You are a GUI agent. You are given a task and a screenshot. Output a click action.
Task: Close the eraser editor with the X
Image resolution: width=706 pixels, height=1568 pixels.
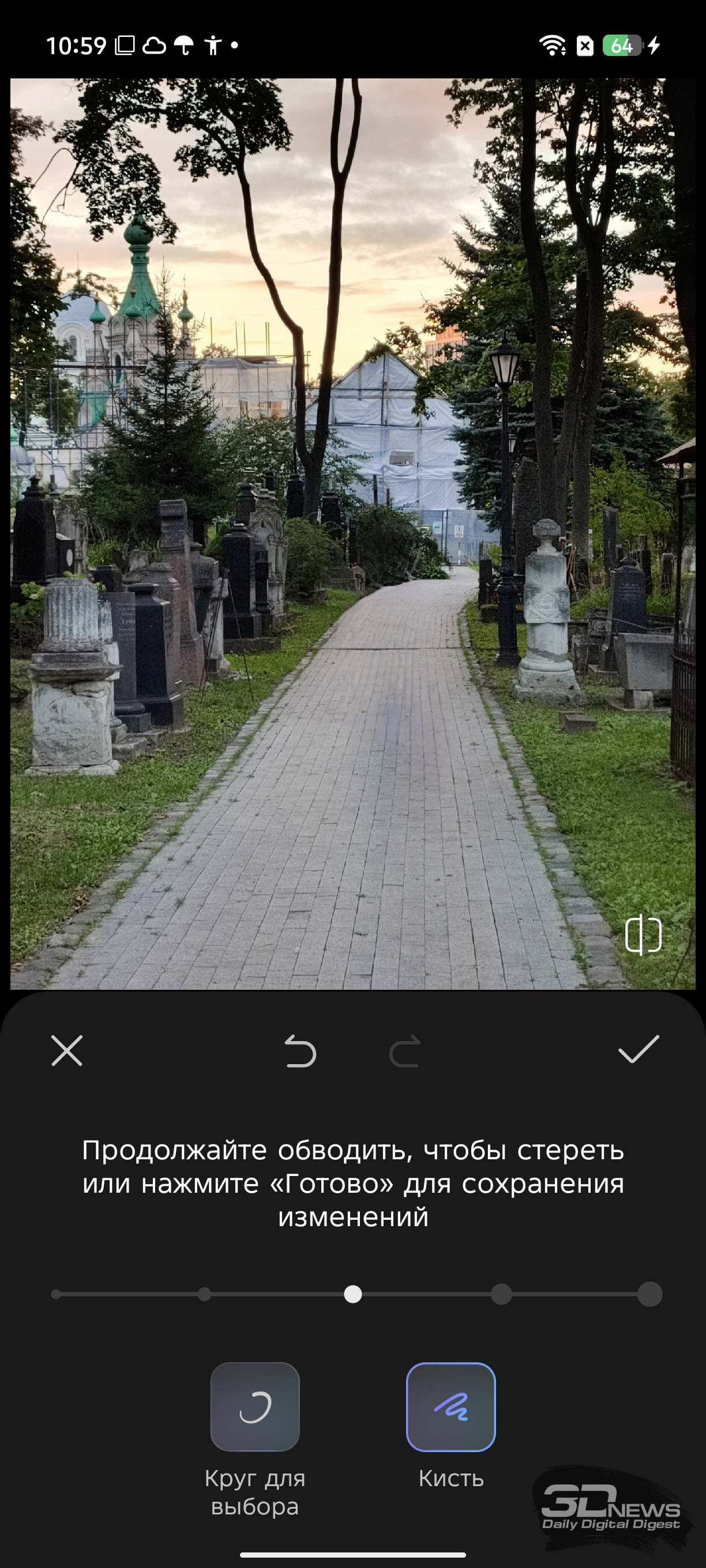pos(67,1050)
